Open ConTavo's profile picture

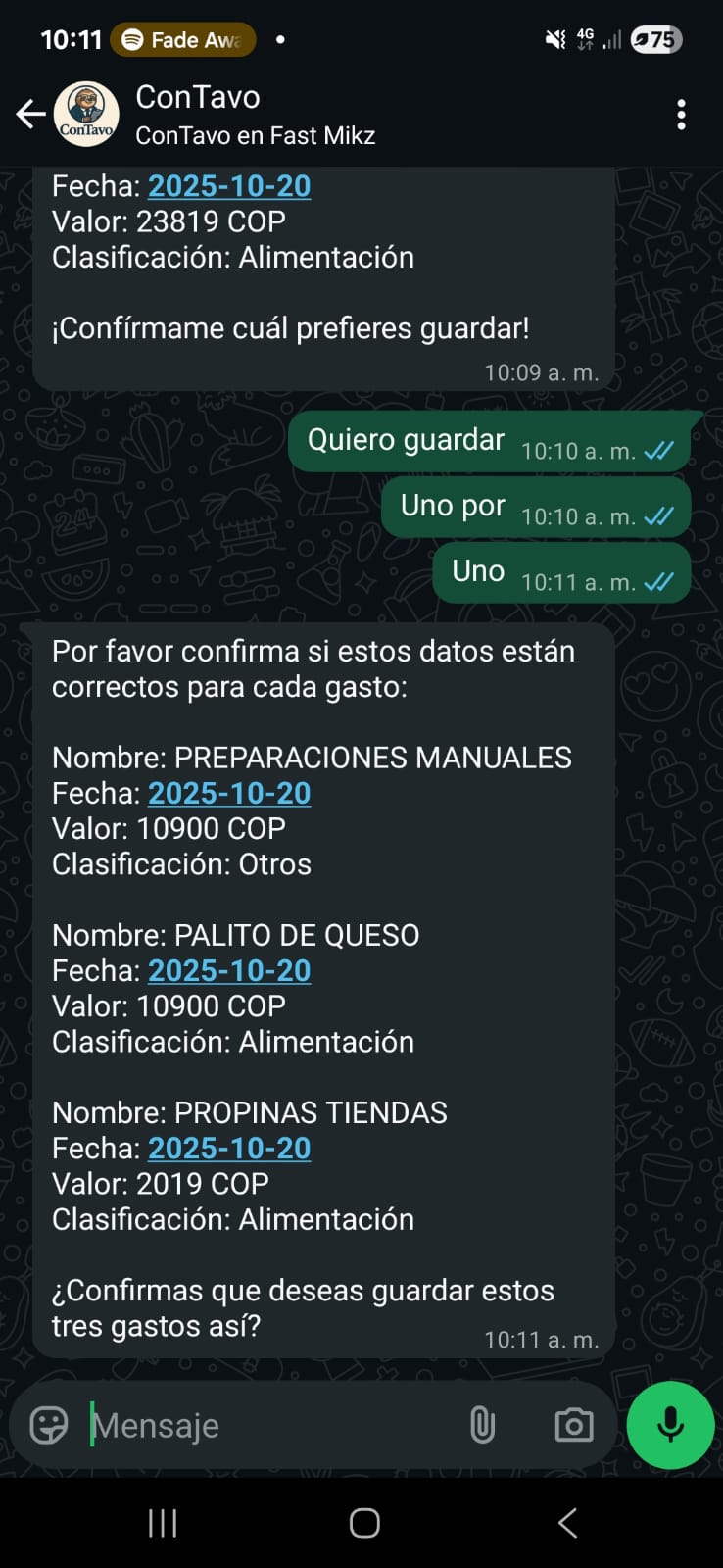(87, 114)
